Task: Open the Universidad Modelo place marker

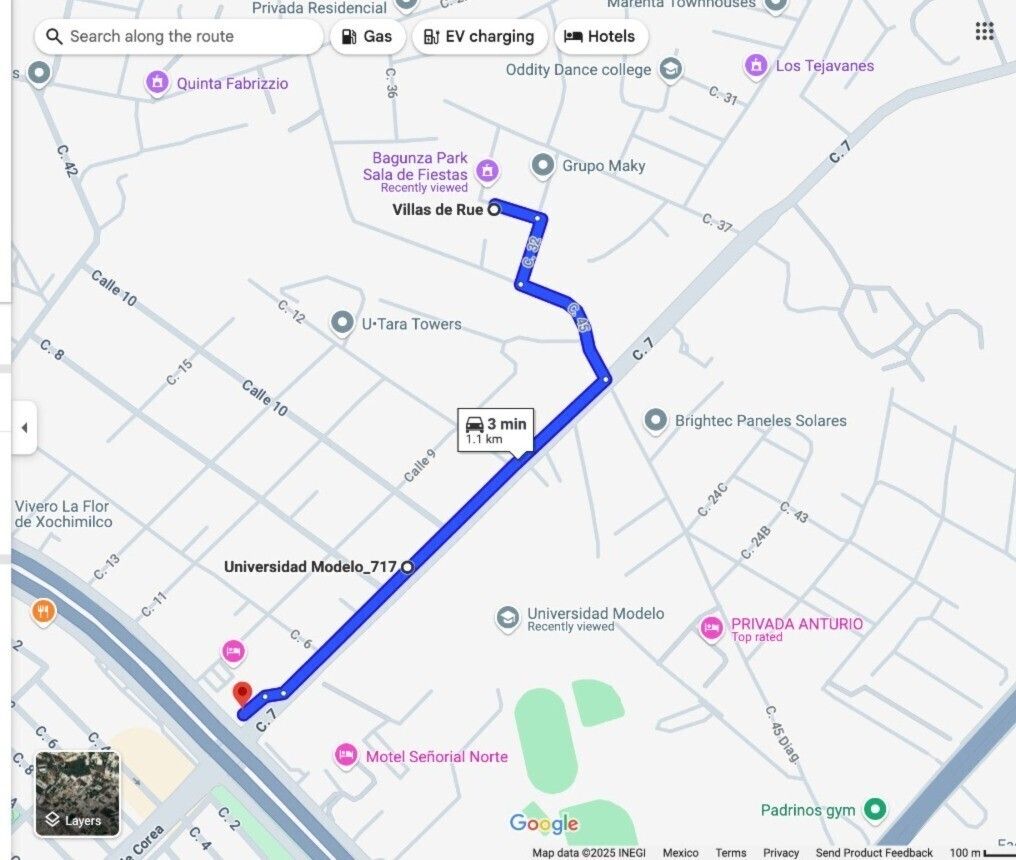Action: pyautogui.click(x=509, y=618)
